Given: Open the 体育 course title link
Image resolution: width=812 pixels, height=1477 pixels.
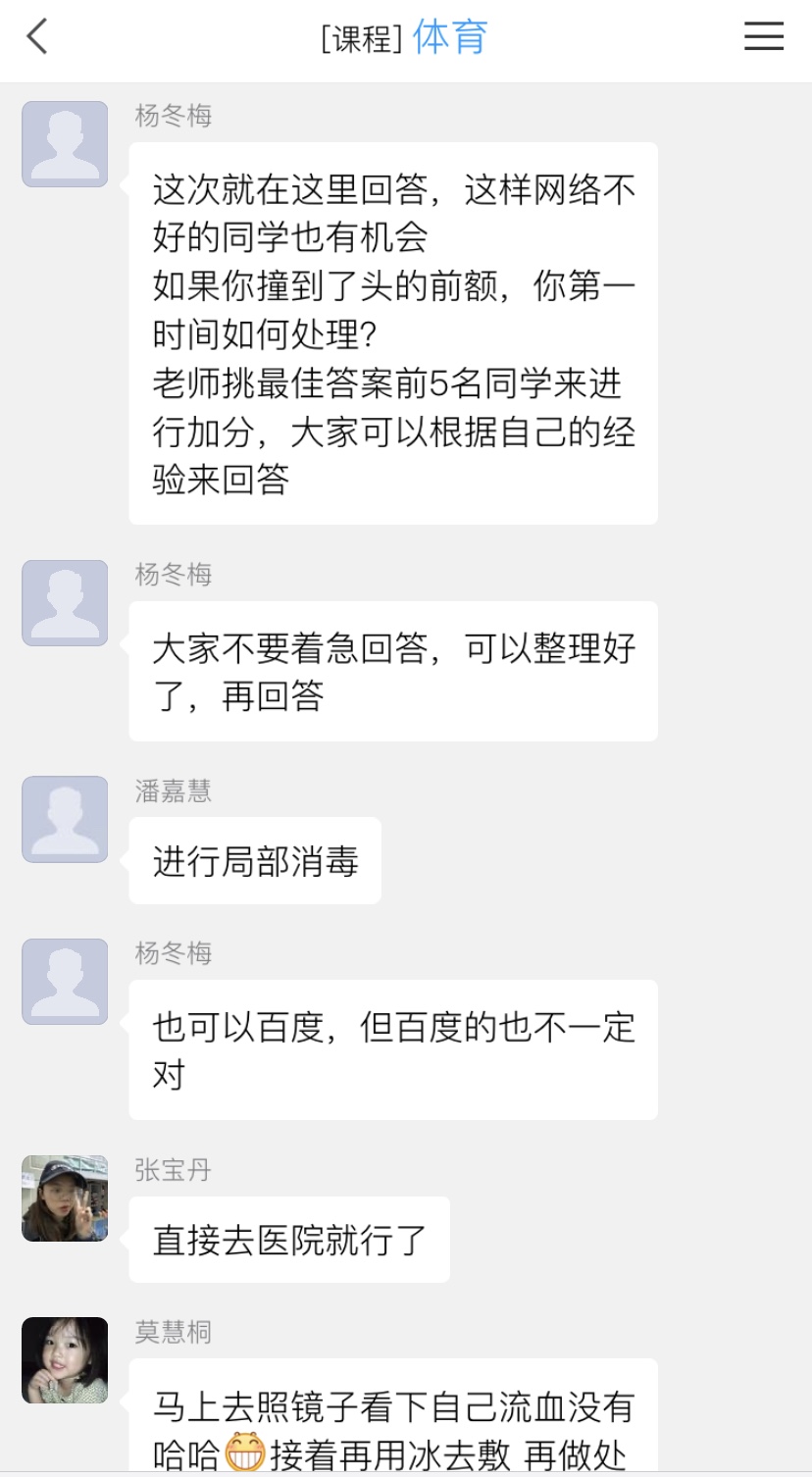Looking at the screenshot, I should tap(450, 38).
